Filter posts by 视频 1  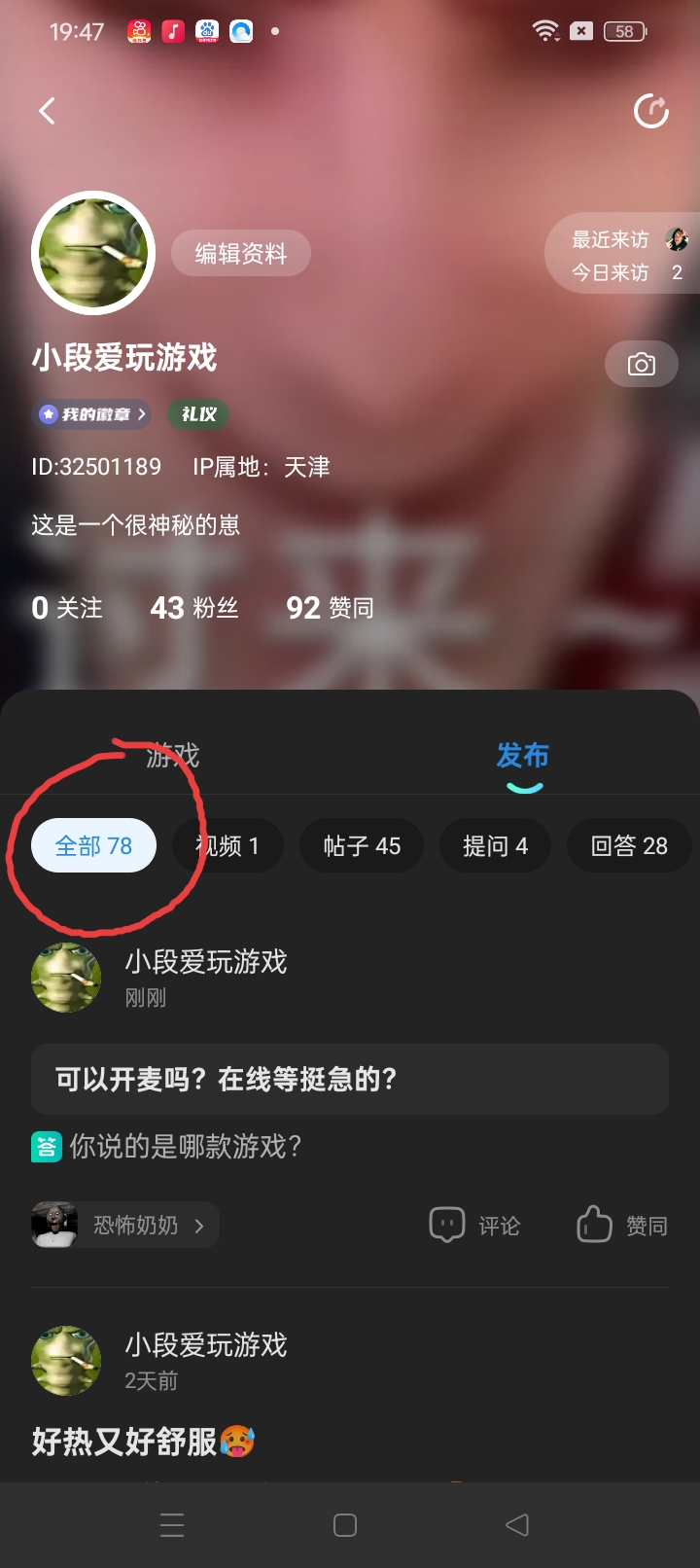coord(227,846)
